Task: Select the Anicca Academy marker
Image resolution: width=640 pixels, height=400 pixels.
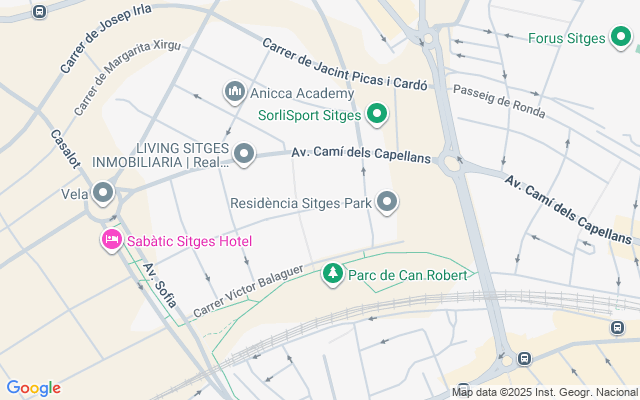Action: (x=236, y=93)
